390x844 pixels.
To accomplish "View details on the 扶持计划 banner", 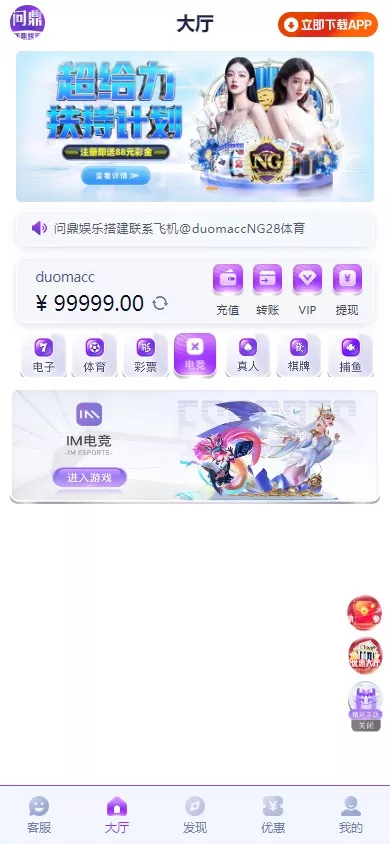I will 116,175.
